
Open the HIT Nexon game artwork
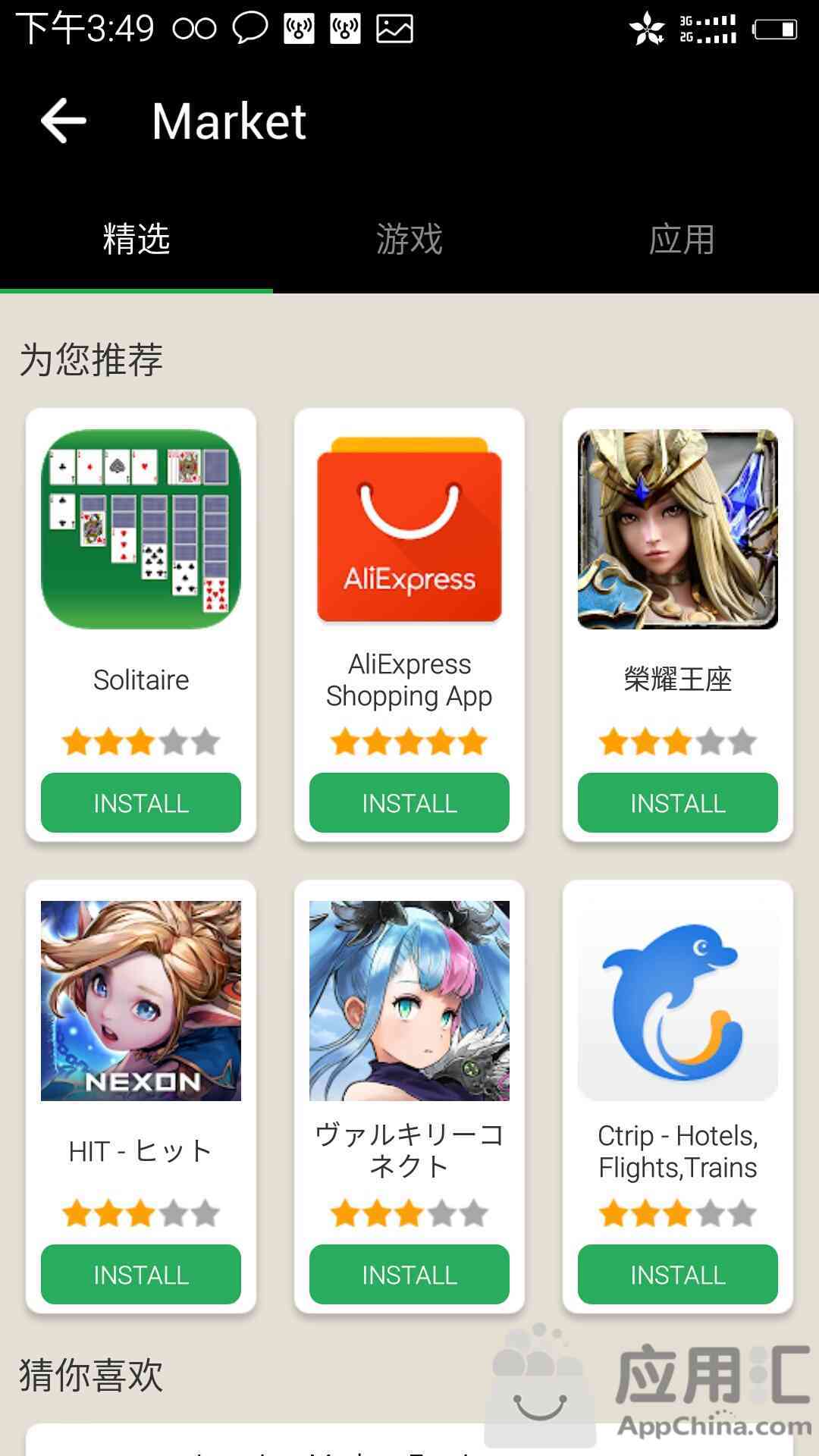tap(141, 1001)
